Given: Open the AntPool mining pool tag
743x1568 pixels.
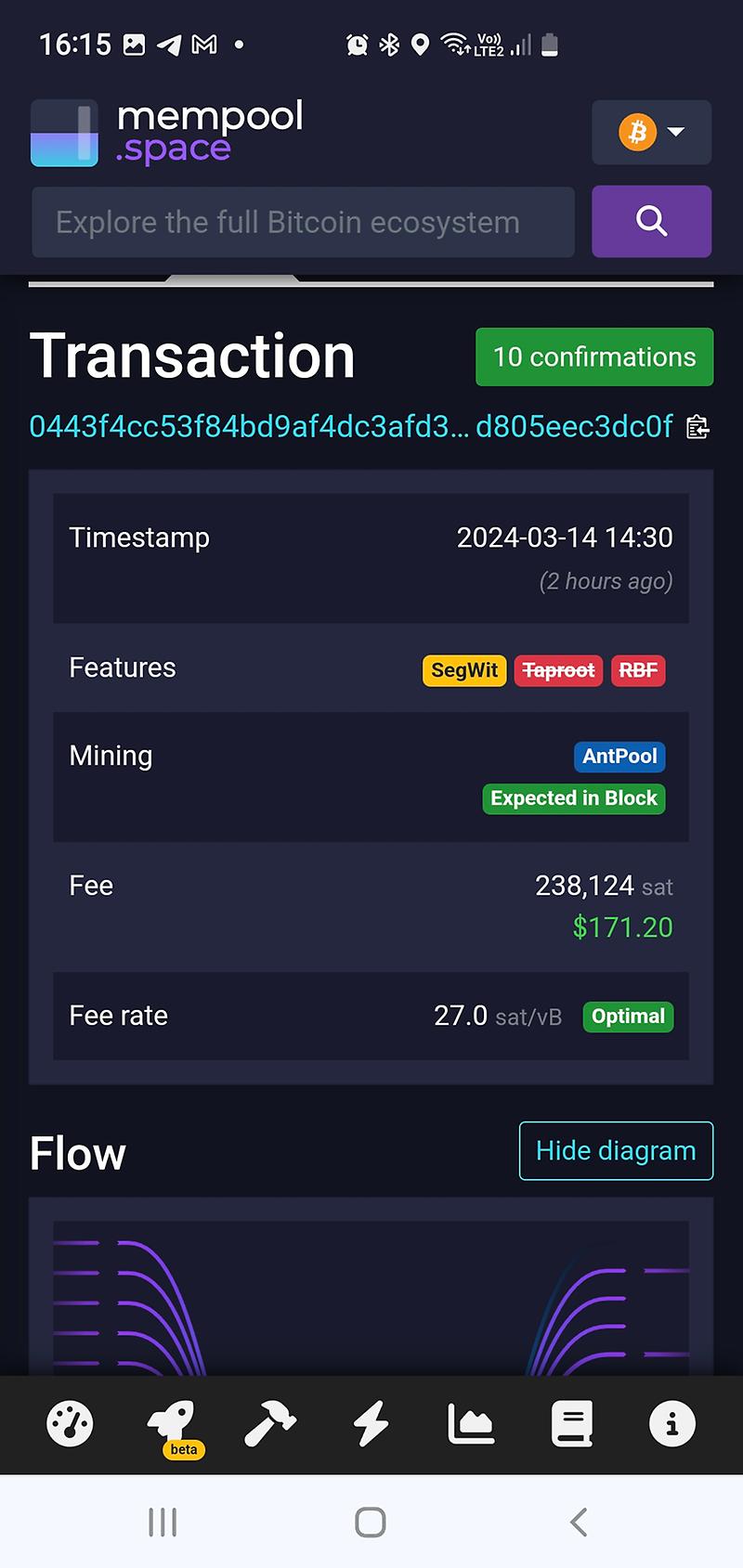Looking at the screenshot, I should (619, 756).
